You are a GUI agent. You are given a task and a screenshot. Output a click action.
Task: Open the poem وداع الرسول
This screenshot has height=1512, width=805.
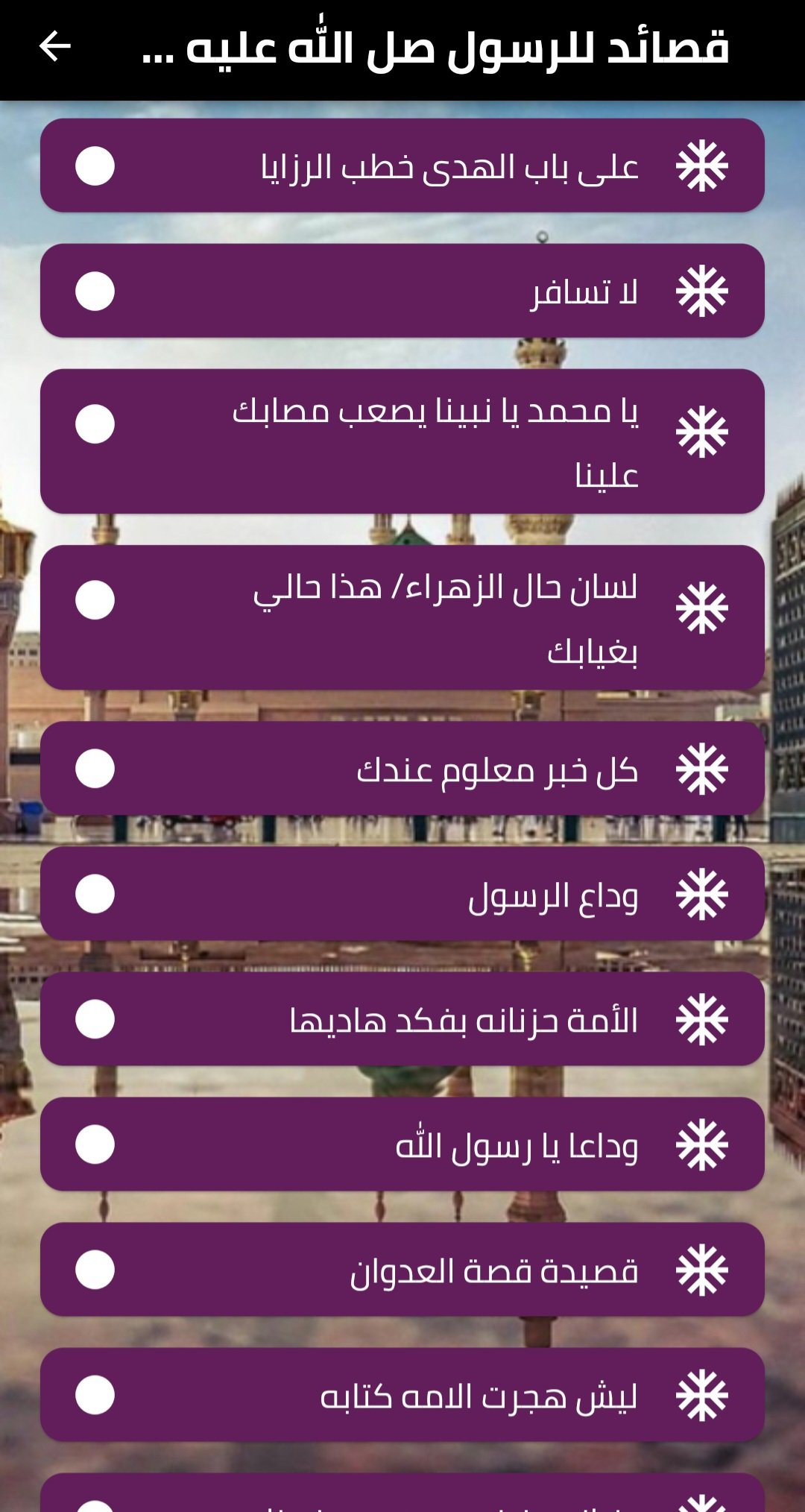[402, 893]
